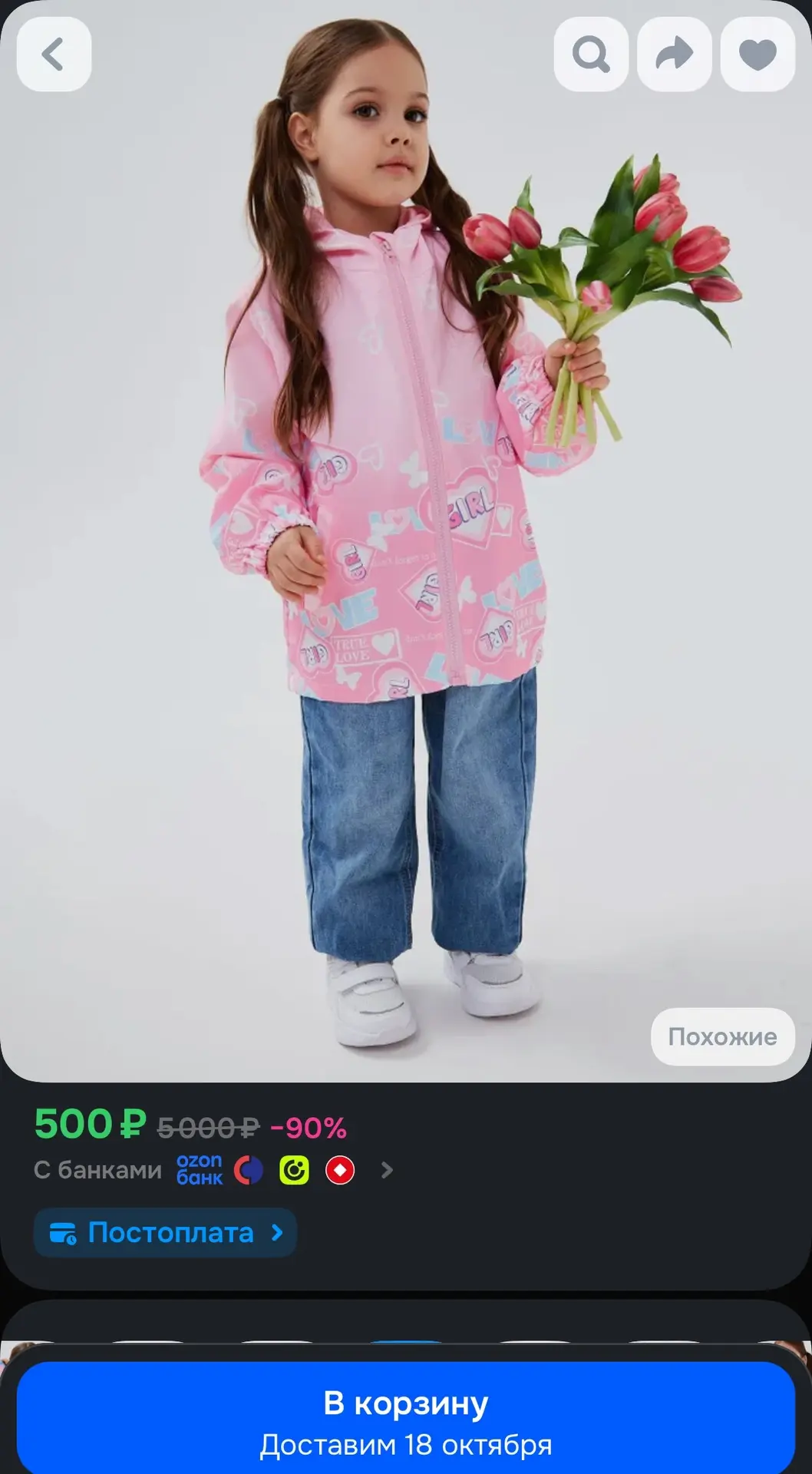Open Постоплата details

(x=165, y=1232)
